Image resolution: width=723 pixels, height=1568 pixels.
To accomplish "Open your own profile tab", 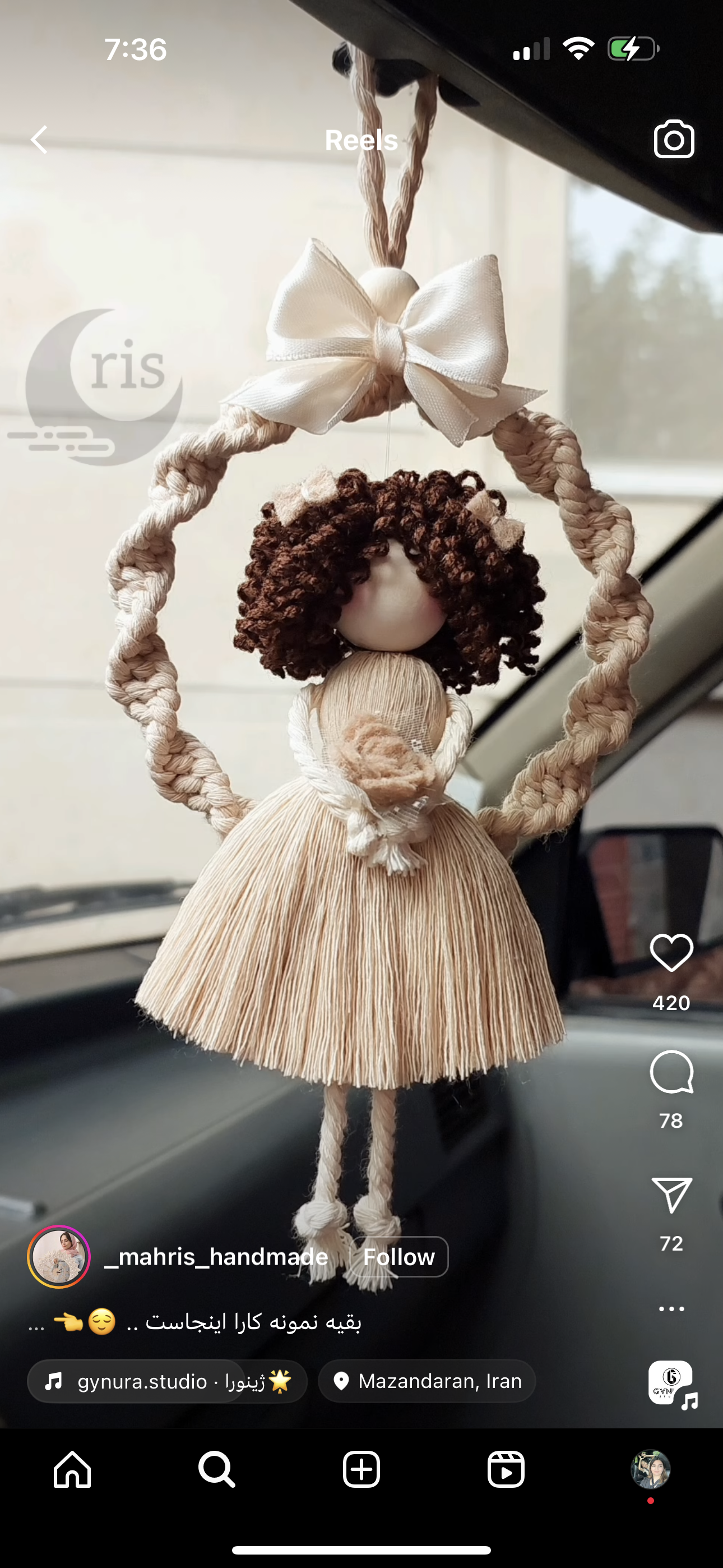I will click(651, 1469).
